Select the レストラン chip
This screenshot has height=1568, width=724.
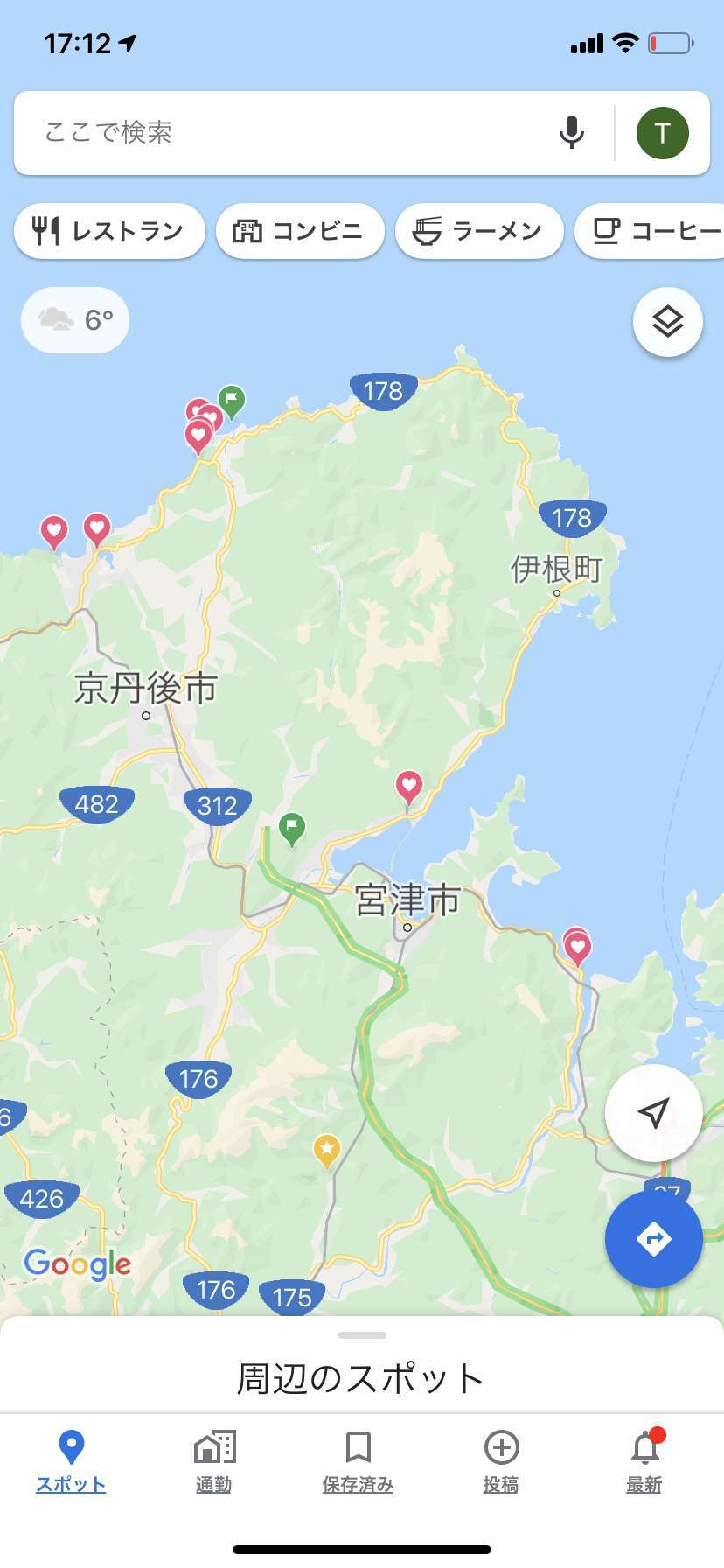[x=109, y=231]
